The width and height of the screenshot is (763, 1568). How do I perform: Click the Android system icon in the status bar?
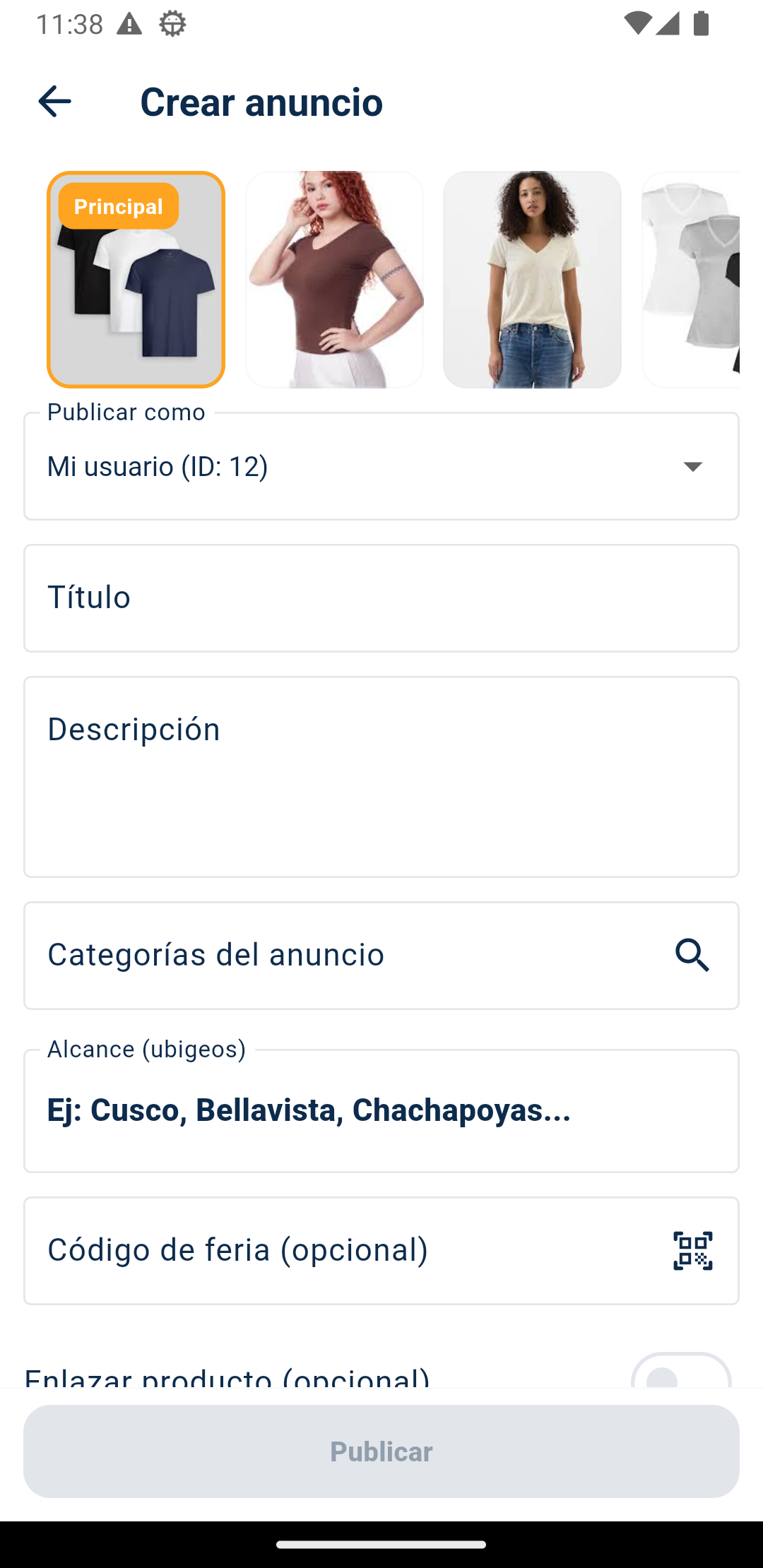click(172, 23)
